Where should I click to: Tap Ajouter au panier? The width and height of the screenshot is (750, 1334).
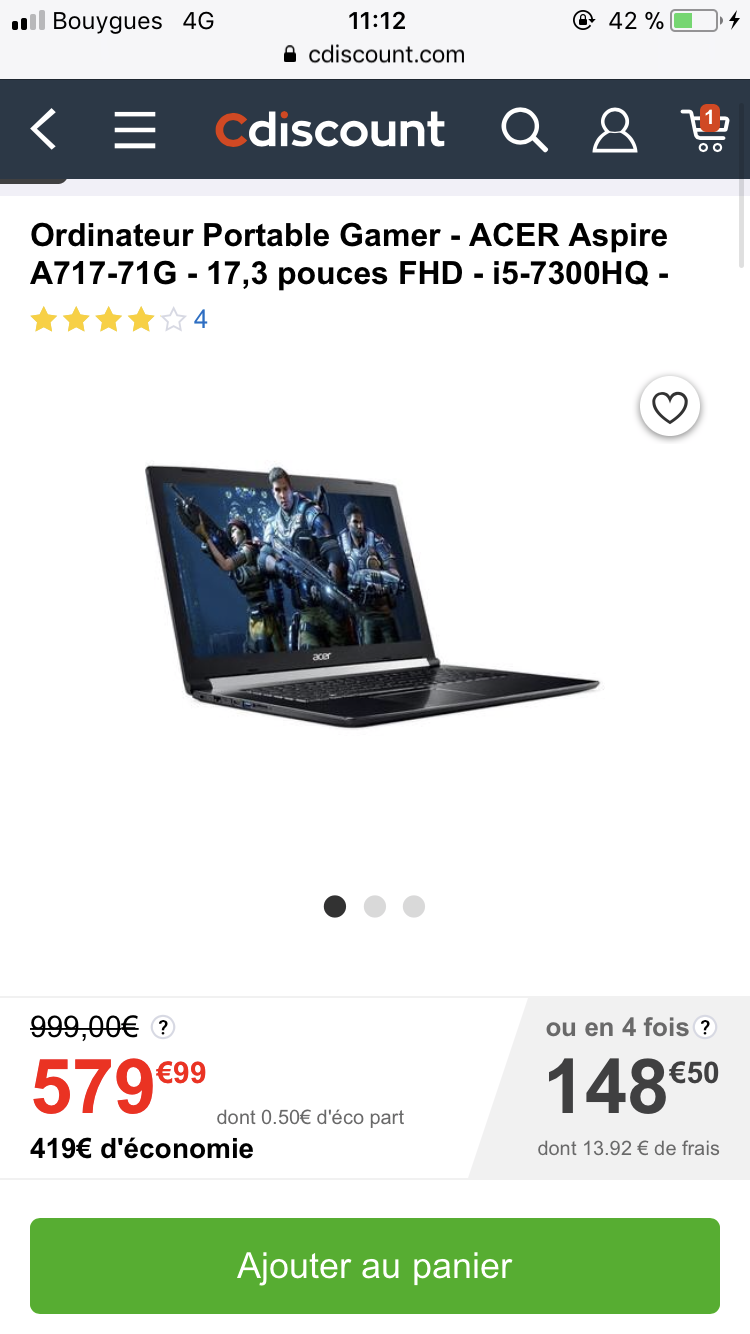[x=375, y=1266]
